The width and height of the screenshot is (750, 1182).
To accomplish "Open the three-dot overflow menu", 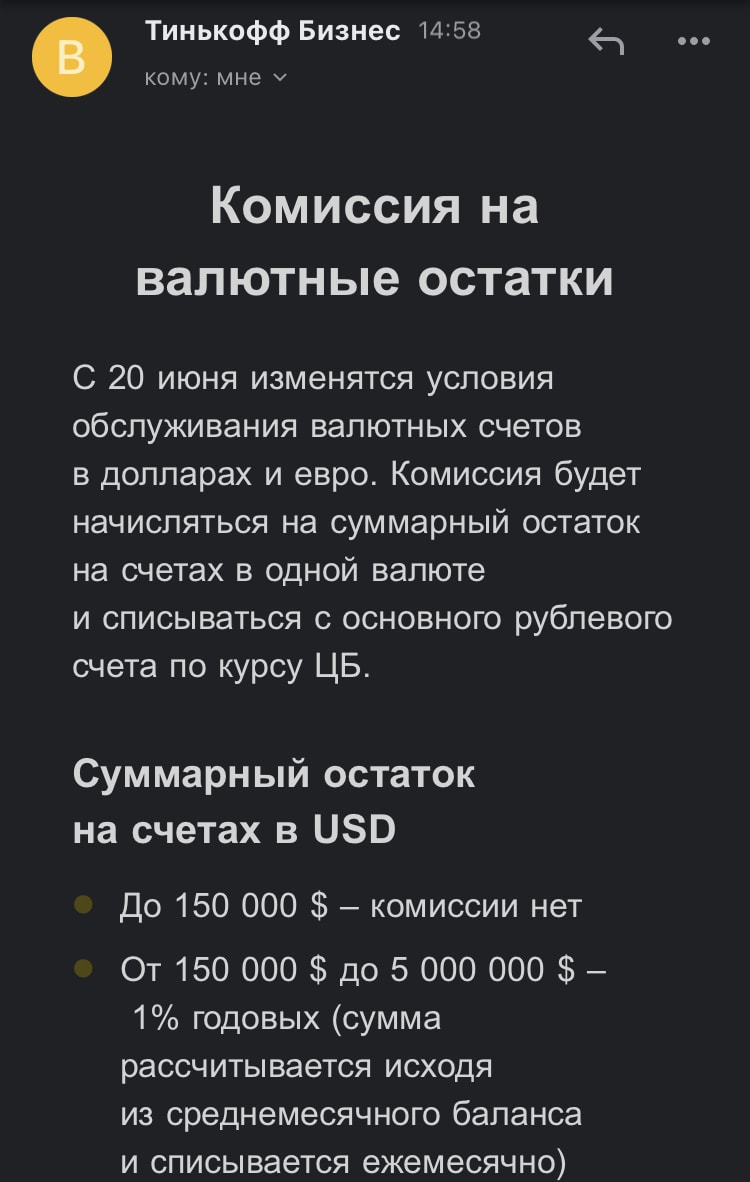I will point(693,42).
